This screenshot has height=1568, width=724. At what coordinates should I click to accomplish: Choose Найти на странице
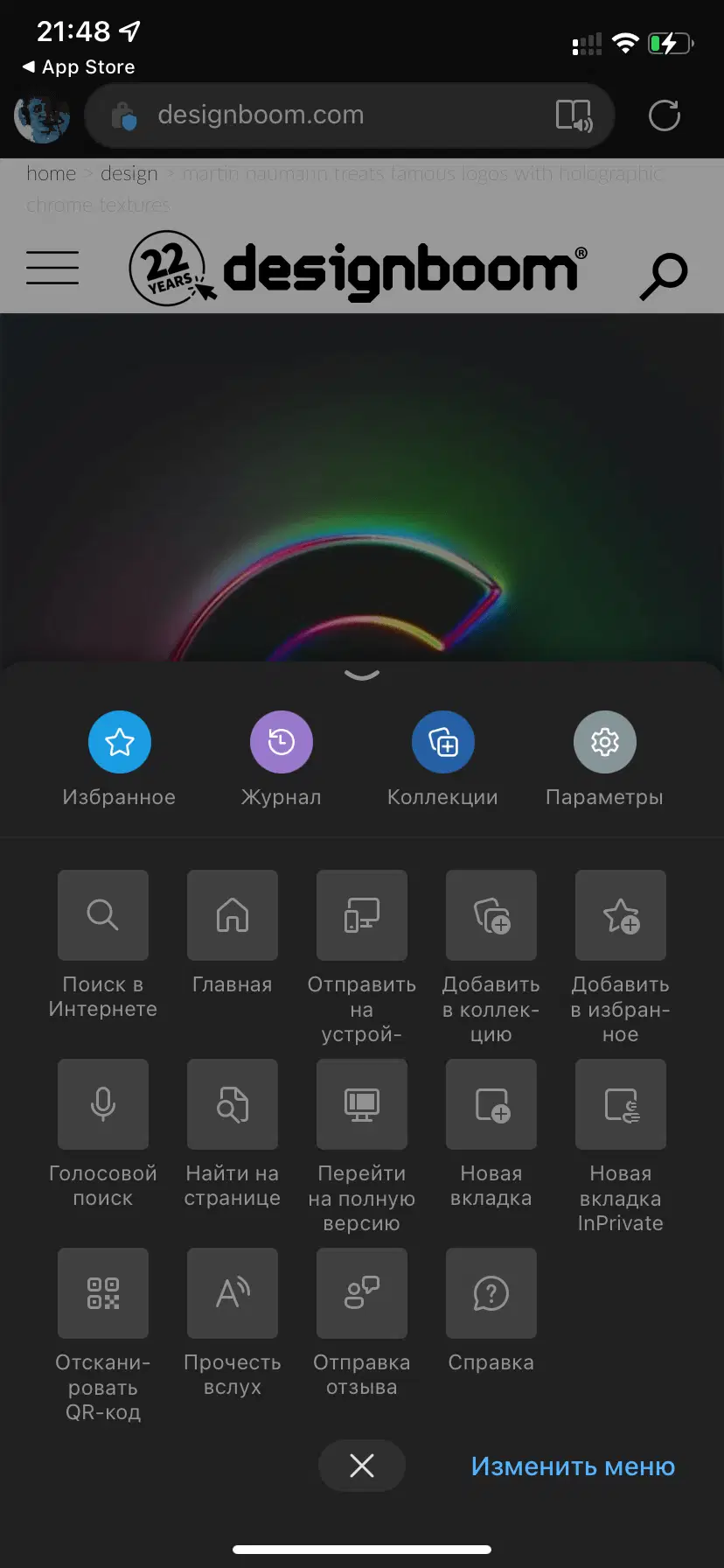[233, 1104]
